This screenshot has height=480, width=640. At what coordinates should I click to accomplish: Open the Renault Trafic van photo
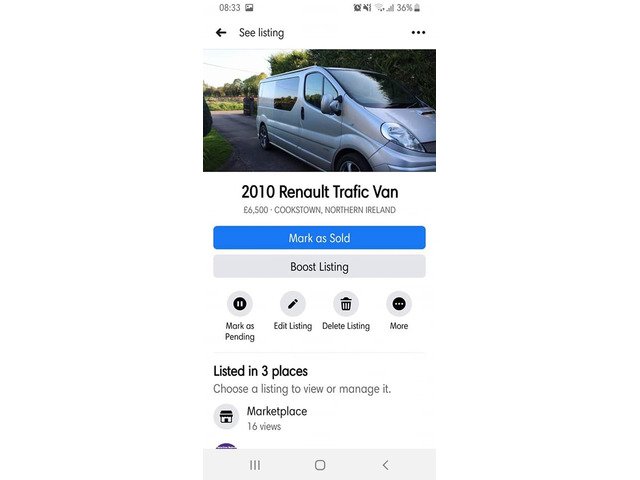(319, 110)
